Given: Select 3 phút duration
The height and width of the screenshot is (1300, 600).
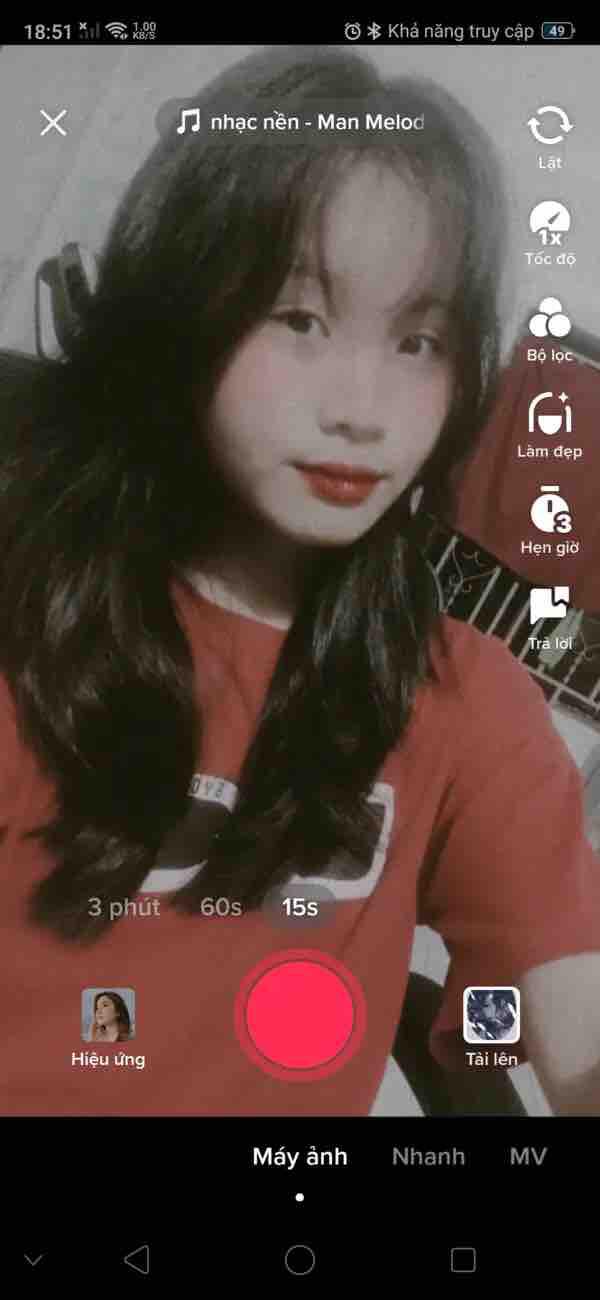Looking at the screenshot, I should (x=124, y=908).
